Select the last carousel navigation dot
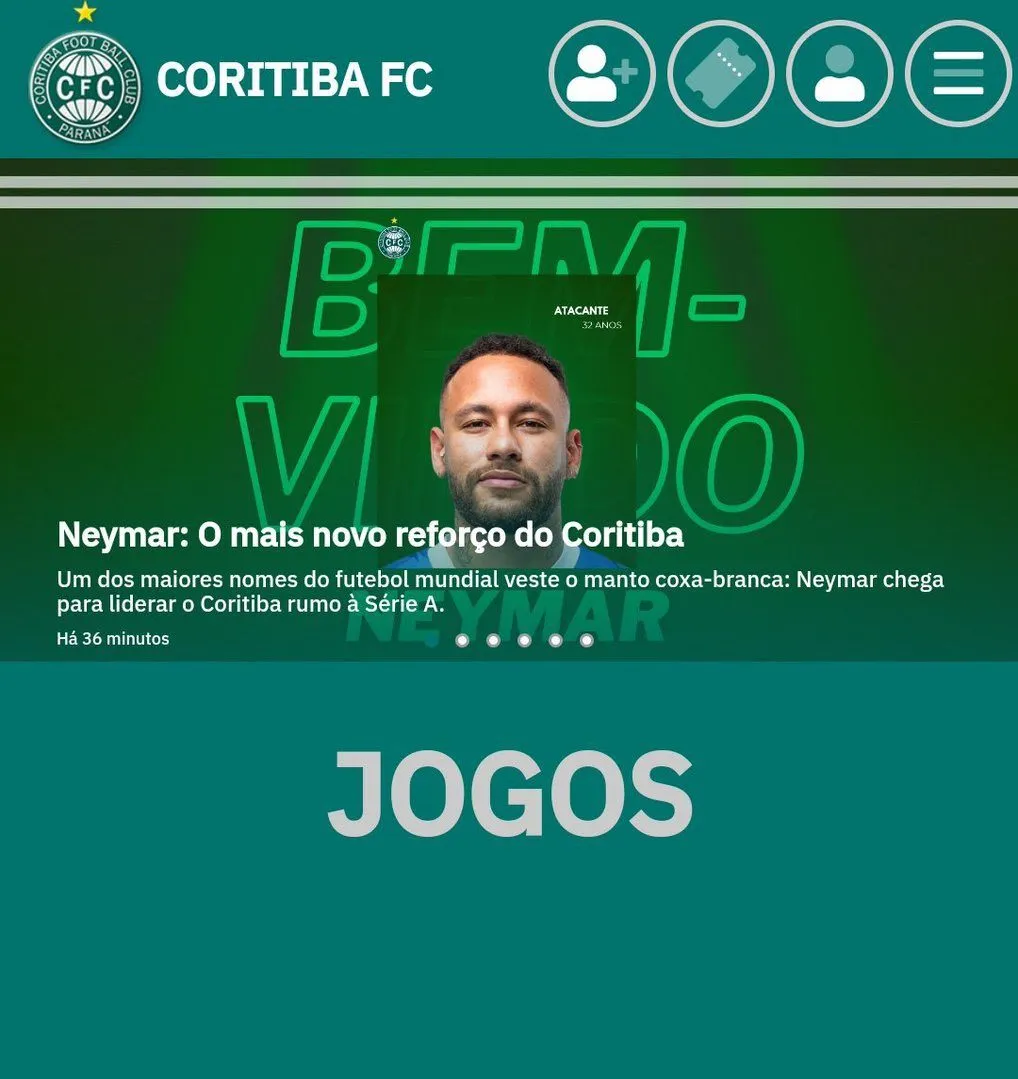This screenshot has width=1018, height=1079. (x=585, y=638)
